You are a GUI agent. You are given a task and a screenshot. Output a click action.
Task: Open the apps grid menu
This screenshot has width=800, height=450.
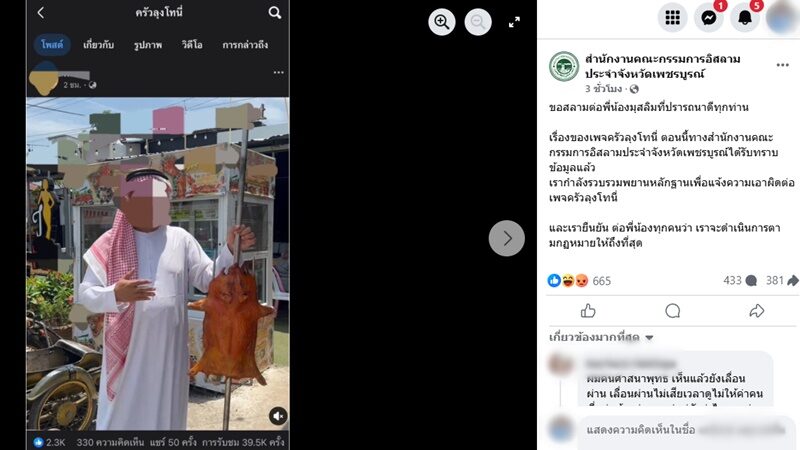[x=672, y=17]
